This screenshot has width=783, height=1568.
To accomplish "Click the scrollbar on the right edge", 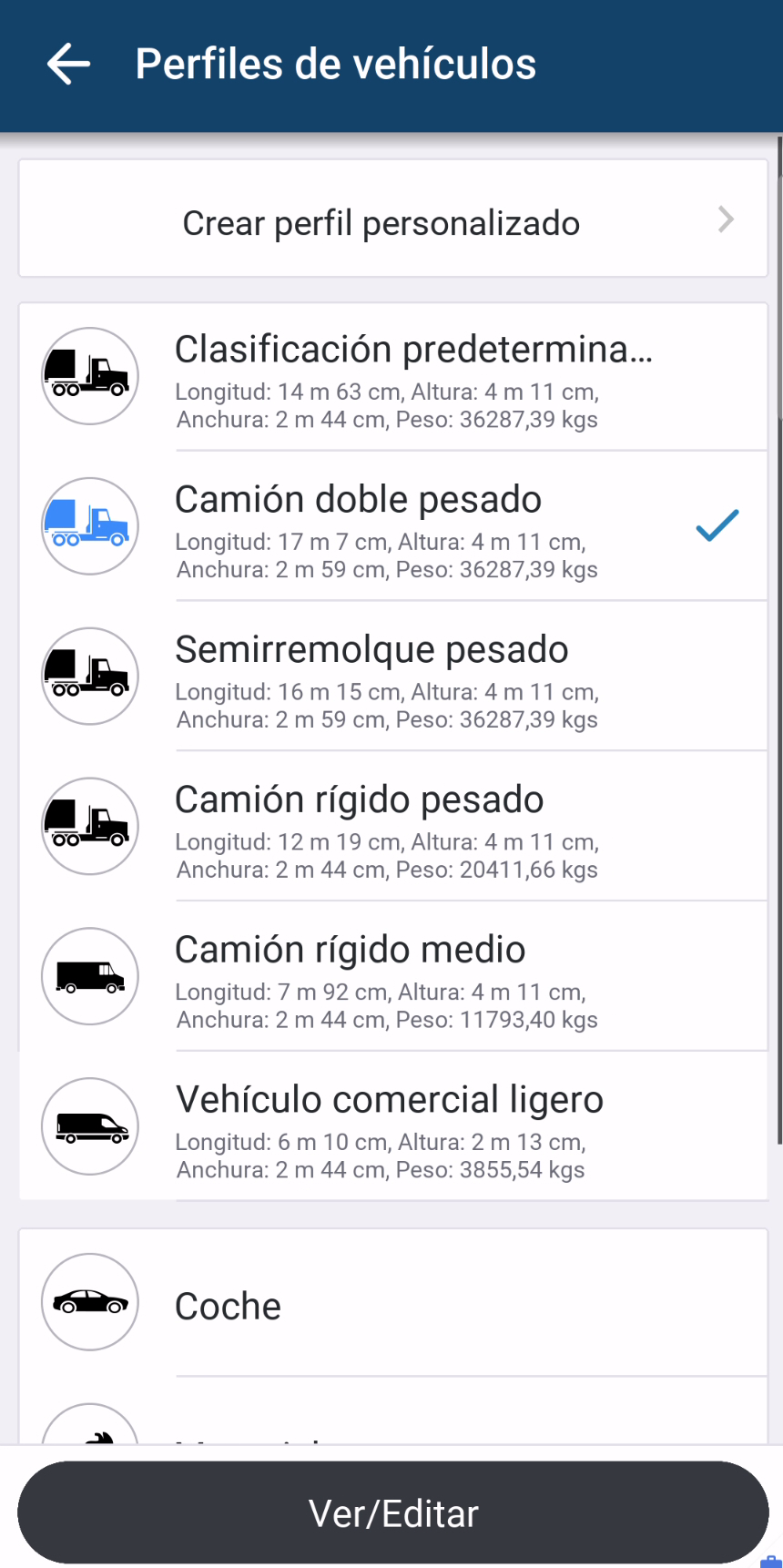I will coord(778,637).
